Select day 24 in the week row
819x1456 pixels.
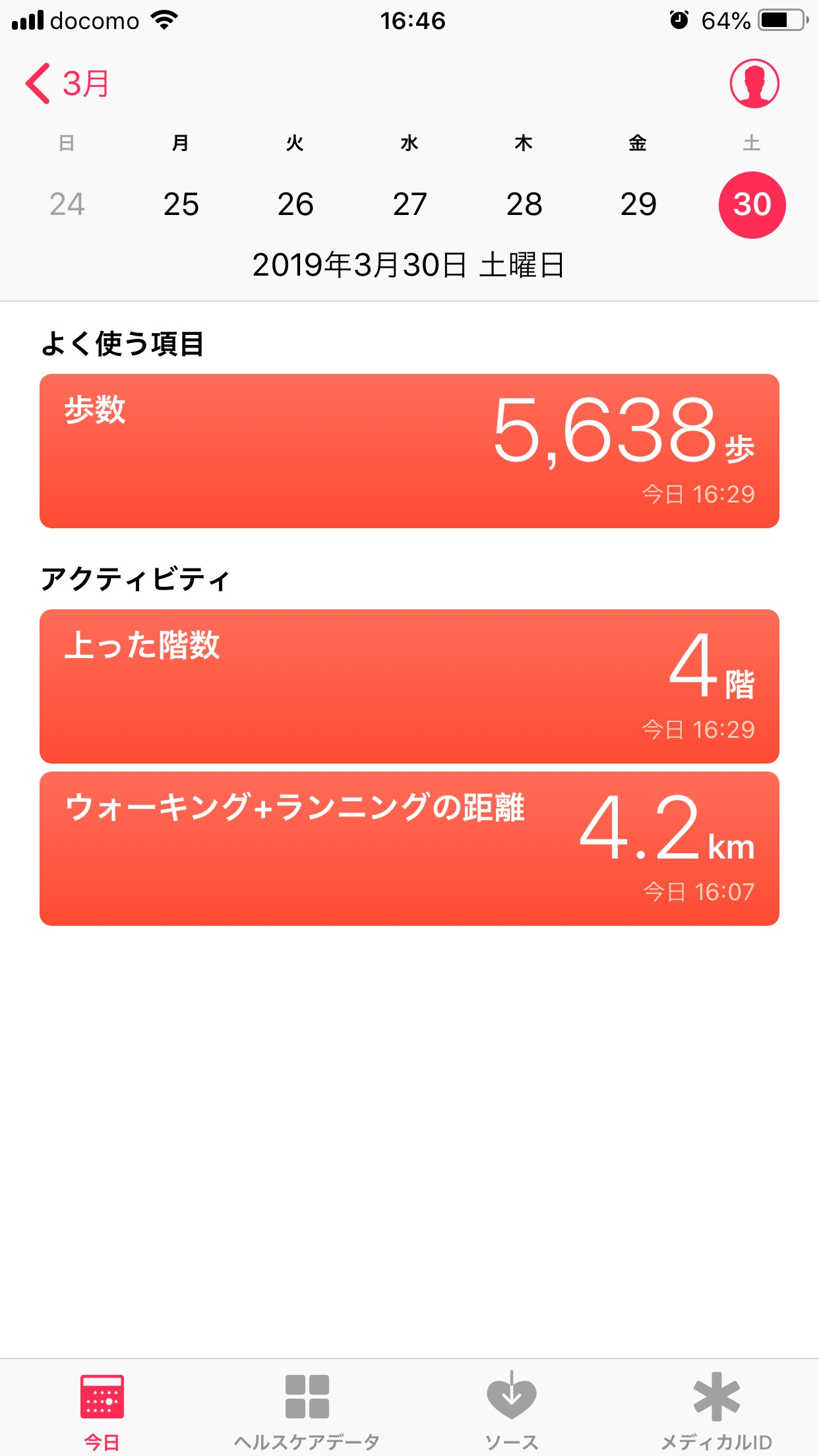point(67,204)
